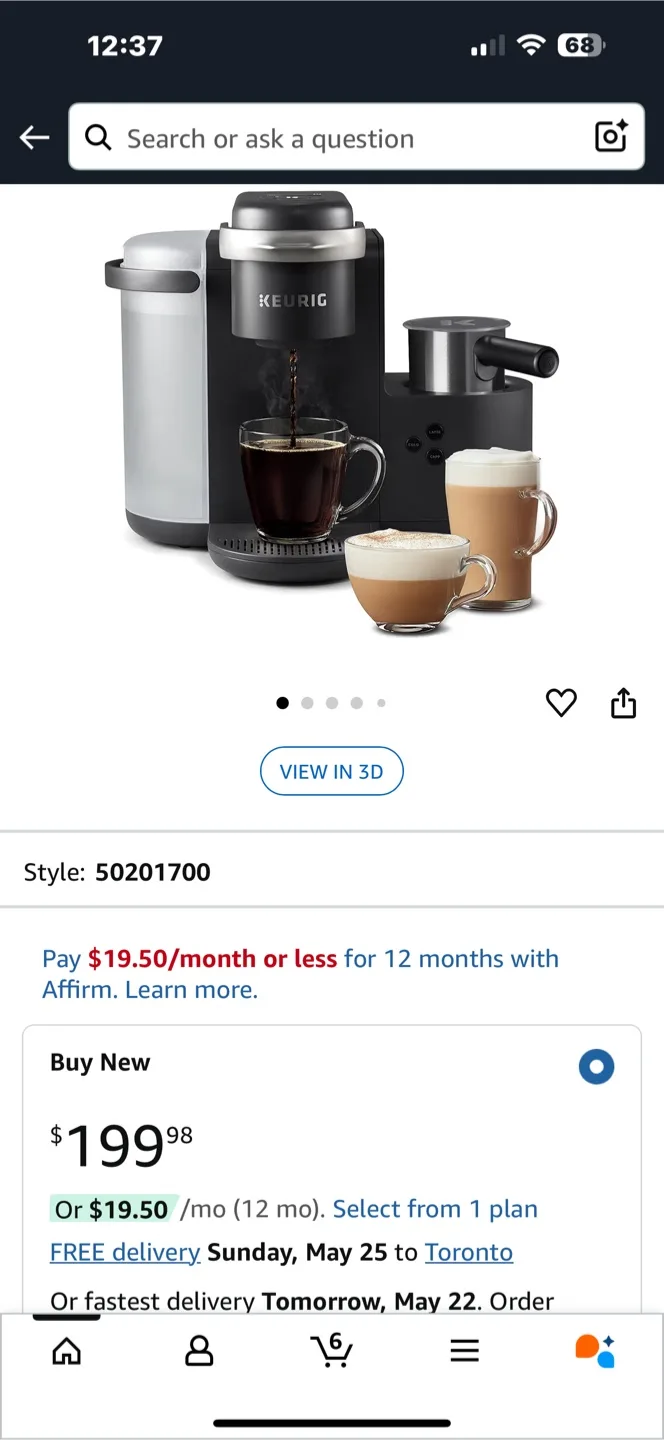
Task: Tap VIEW IN 3D button
Action: point(331,771)
